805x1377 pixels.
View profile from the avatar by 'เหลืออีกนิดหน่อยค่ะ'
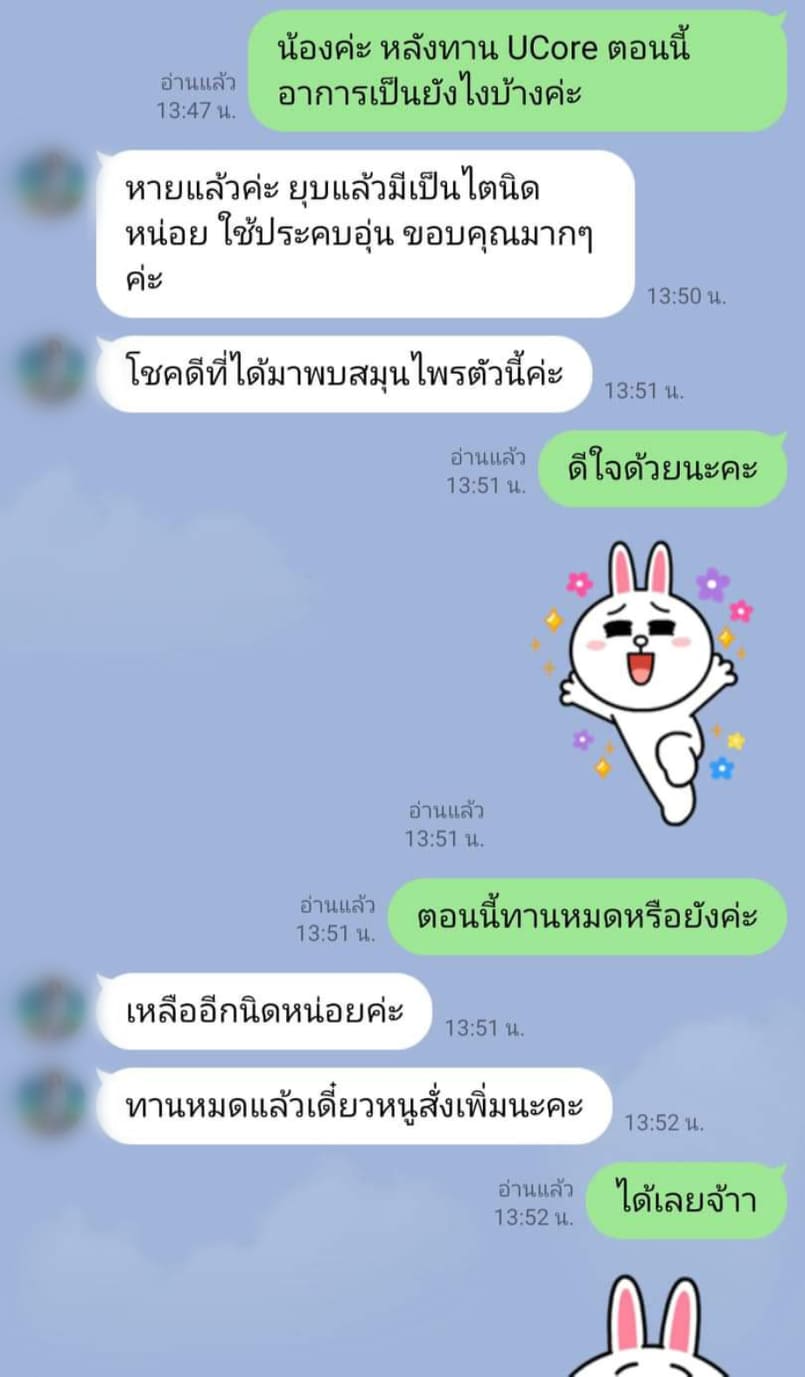click(51, 1009)
